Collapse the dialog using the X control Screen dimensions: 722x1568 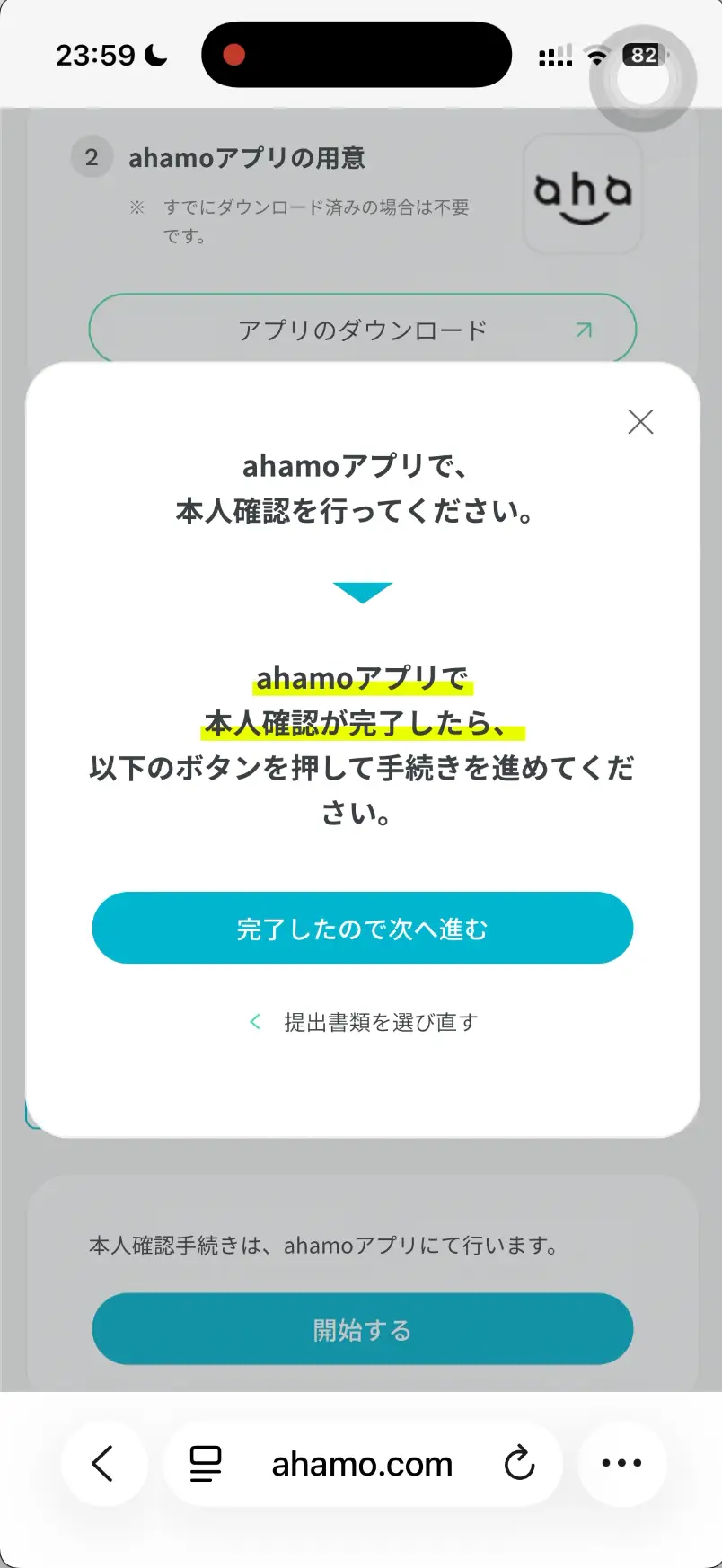click(639, 421)
